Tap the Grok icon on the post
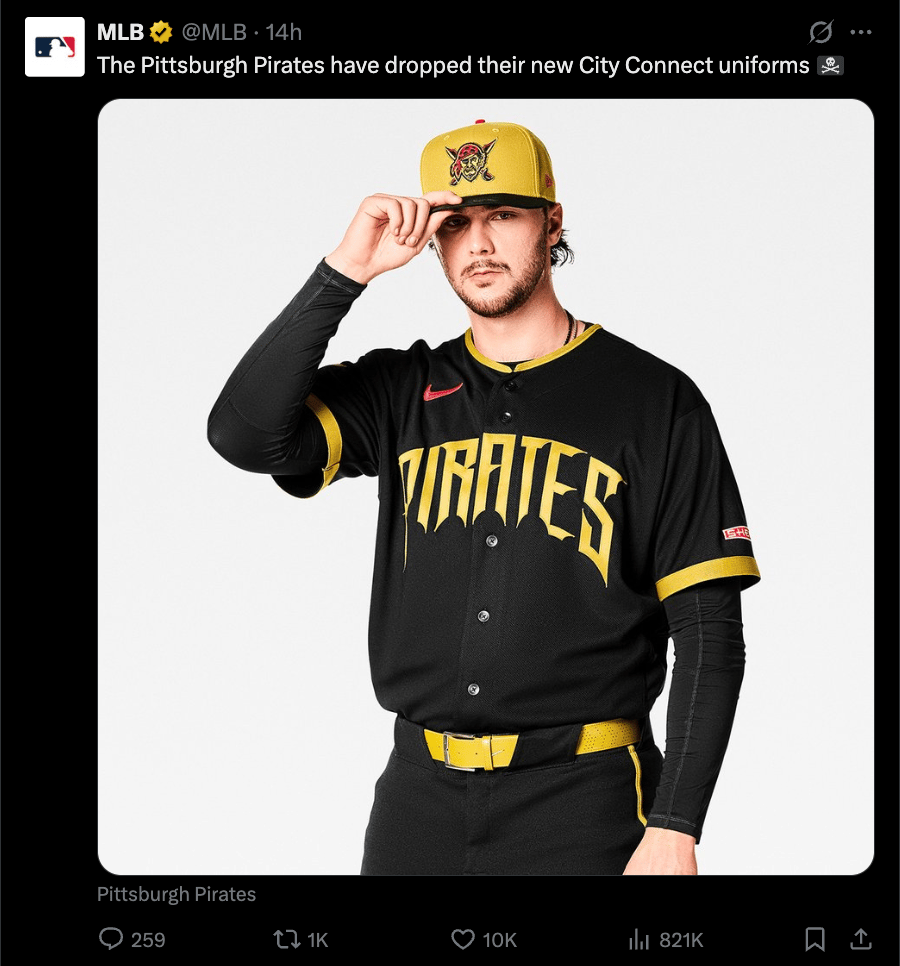Screen dimensions: 900x966 [x=820, y=32]
